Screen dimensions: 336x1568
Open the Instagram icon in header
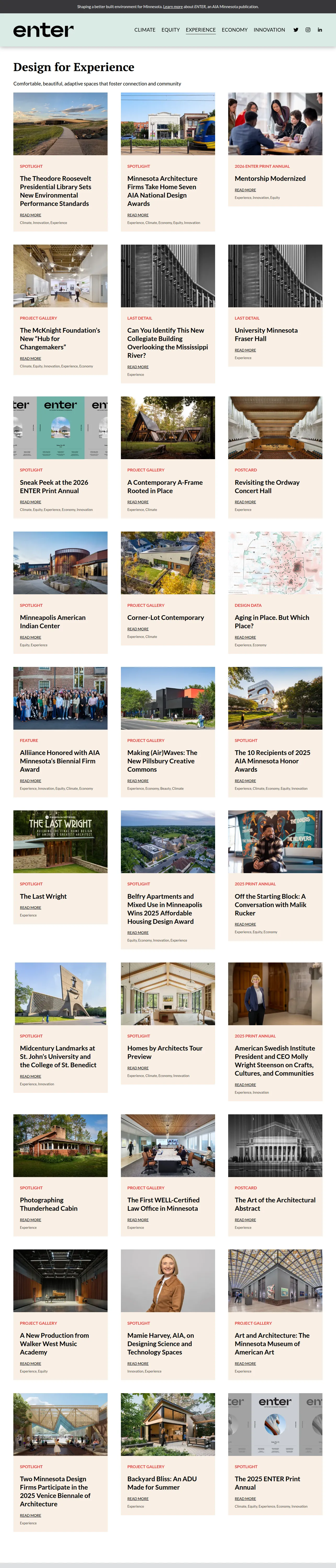click(x=308, y=30)
